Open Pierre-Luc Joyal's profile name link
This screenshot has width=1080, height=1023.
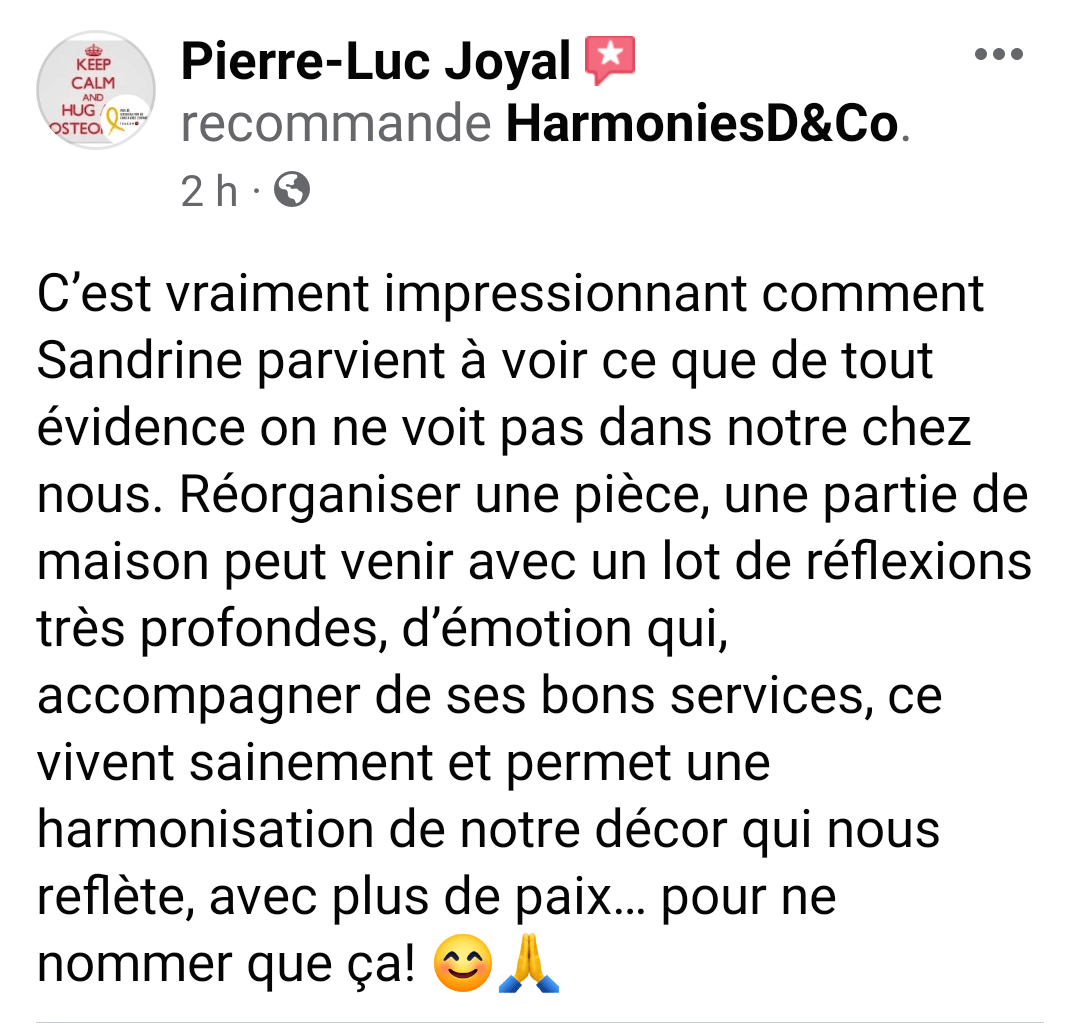pos(375,64)
